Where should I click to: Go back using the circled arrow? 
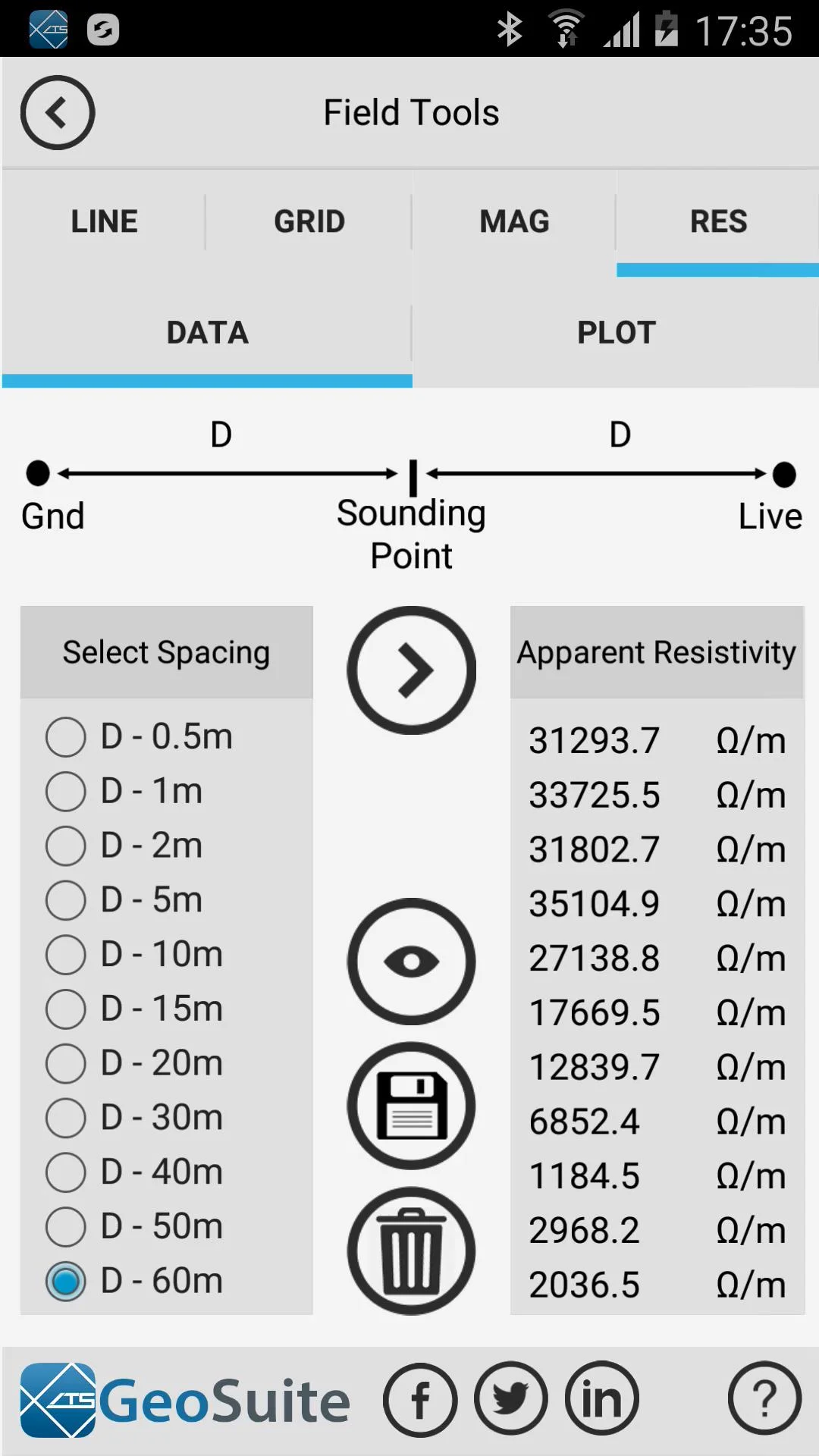58,112
